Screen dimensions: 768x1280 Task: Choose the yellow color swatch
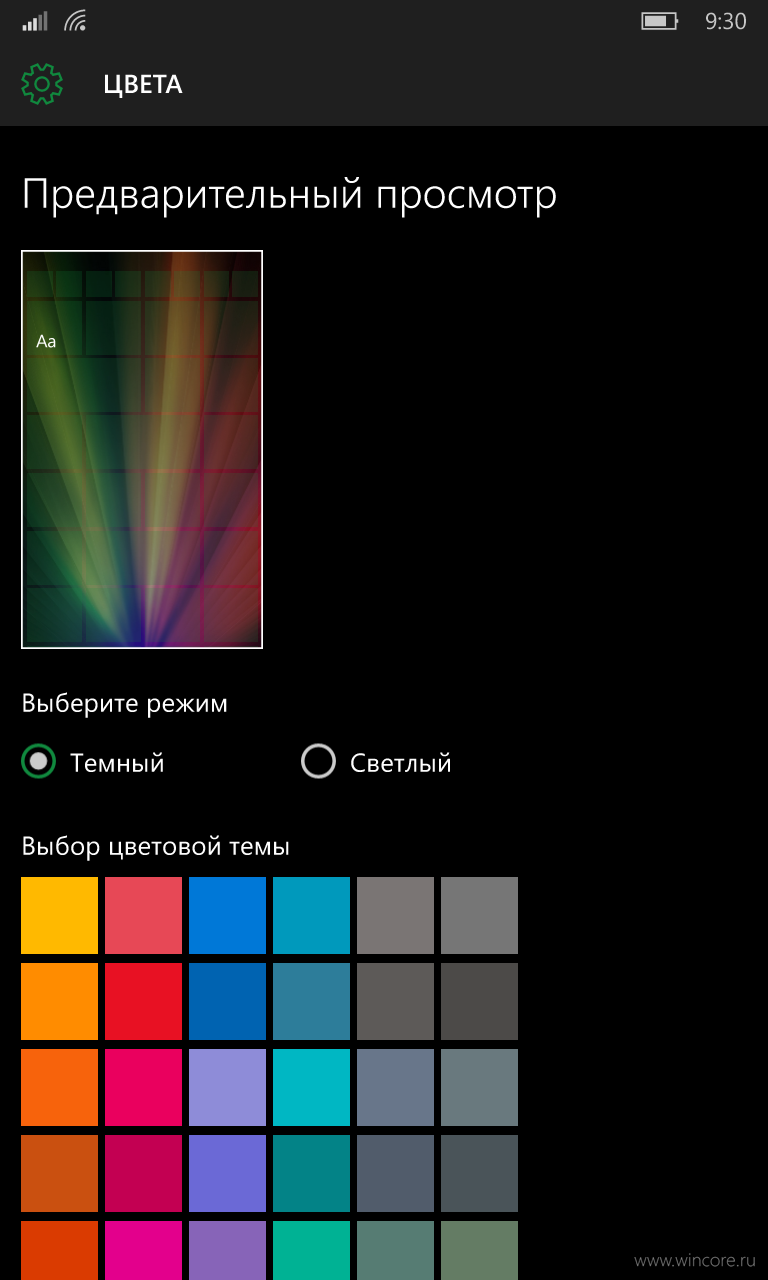point(60,916)
